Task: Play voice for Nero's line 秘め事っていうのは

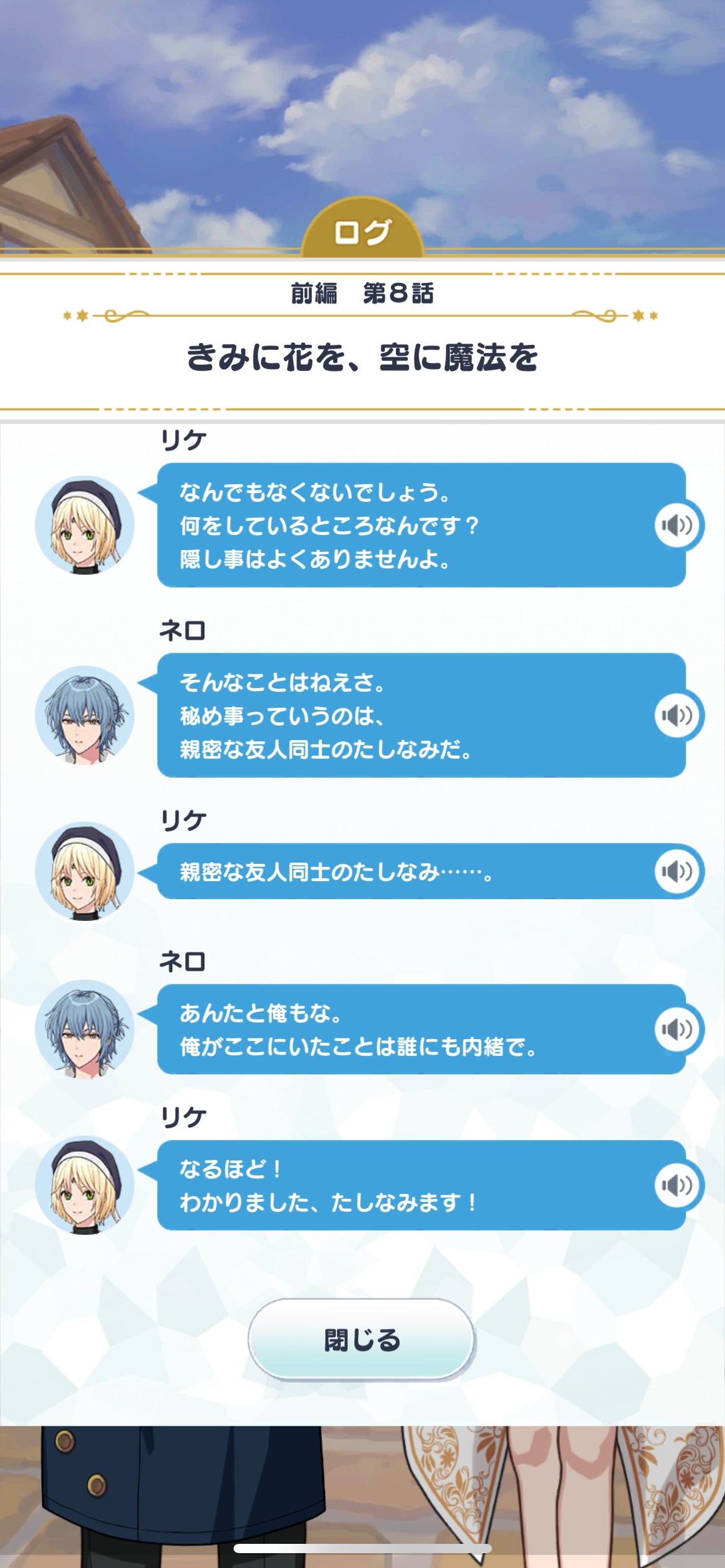Action: click(x=677, y=716)
